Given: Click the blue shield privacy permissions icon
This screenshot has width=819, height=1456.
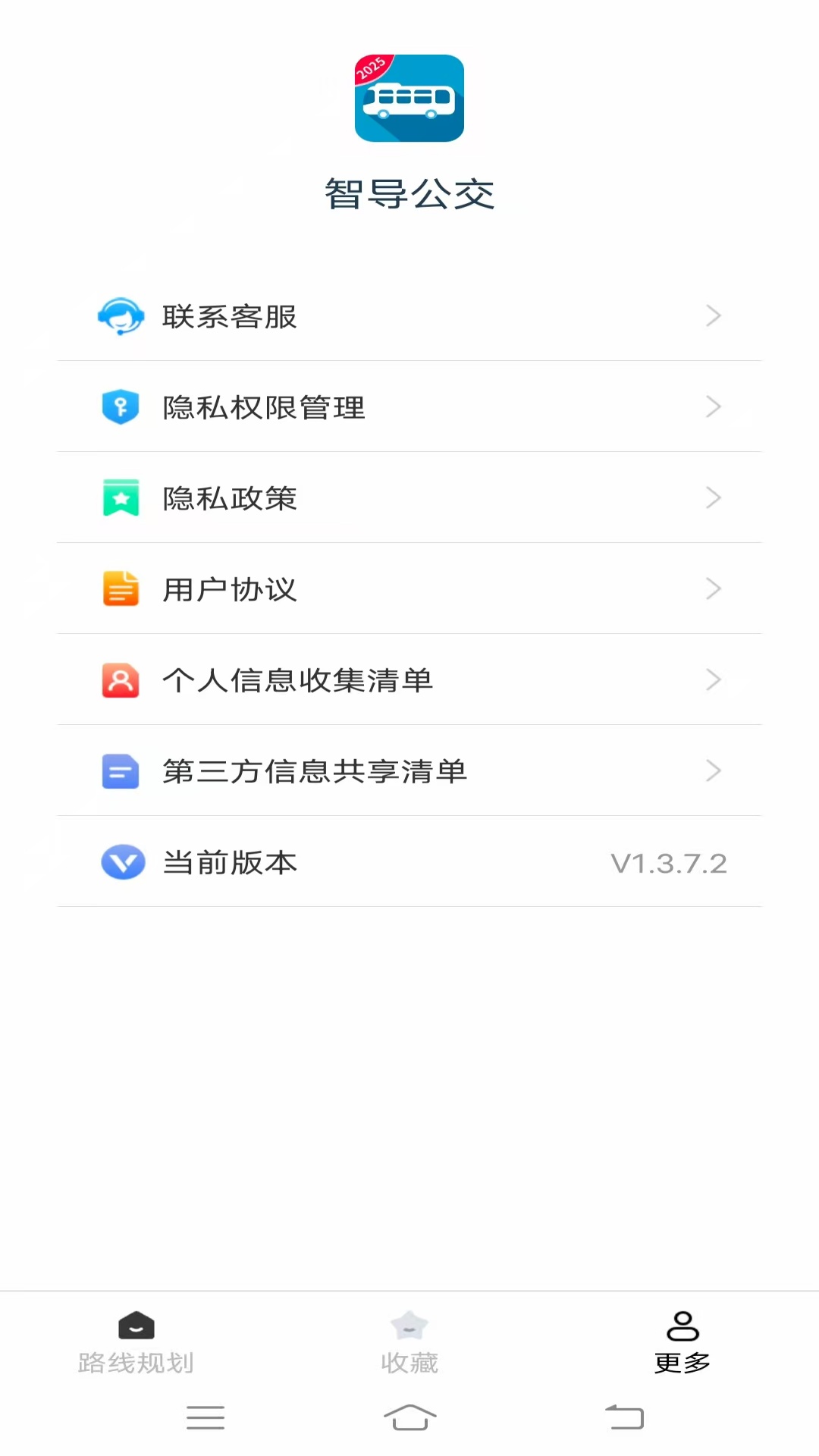Looking at the screenshot, I should coord(121,407).
